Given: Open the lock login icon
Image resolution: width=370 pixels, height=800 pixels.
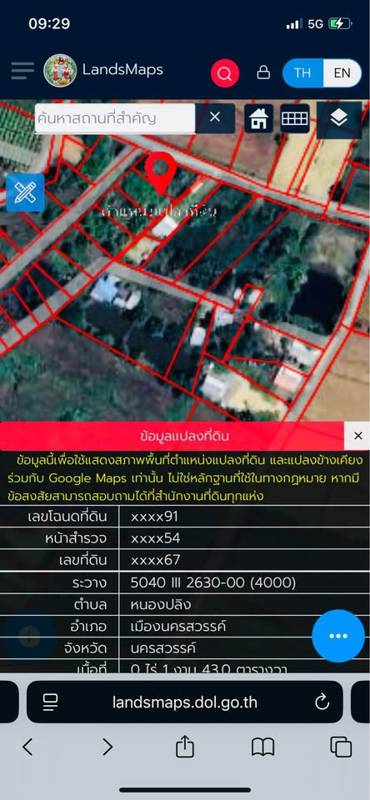Looking at the screenshot, I should coord(263,72).
